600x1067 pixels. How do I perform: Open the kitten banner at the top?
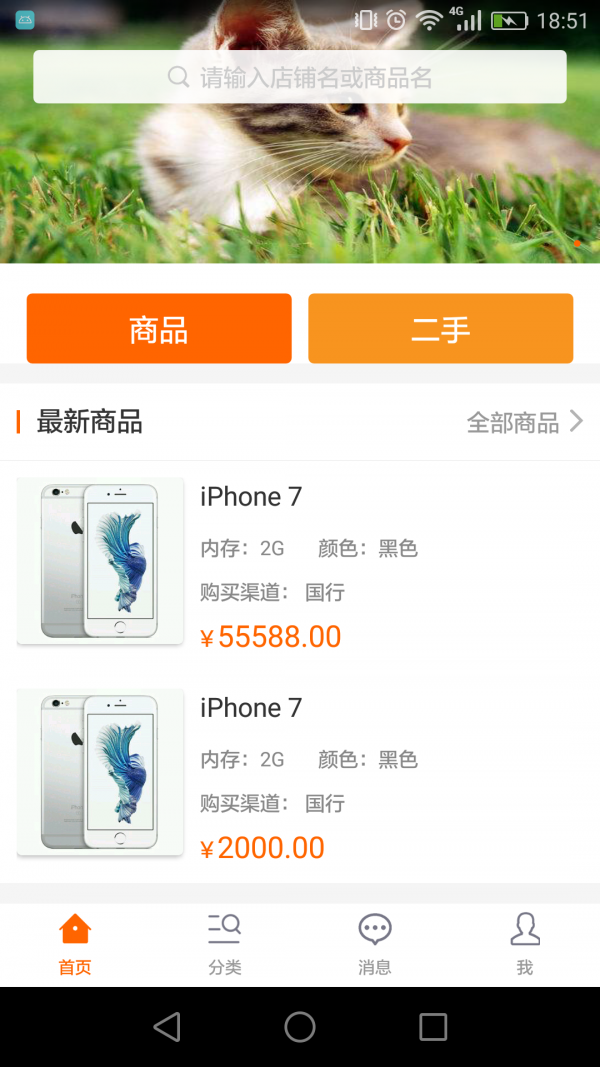coord(300,180)
